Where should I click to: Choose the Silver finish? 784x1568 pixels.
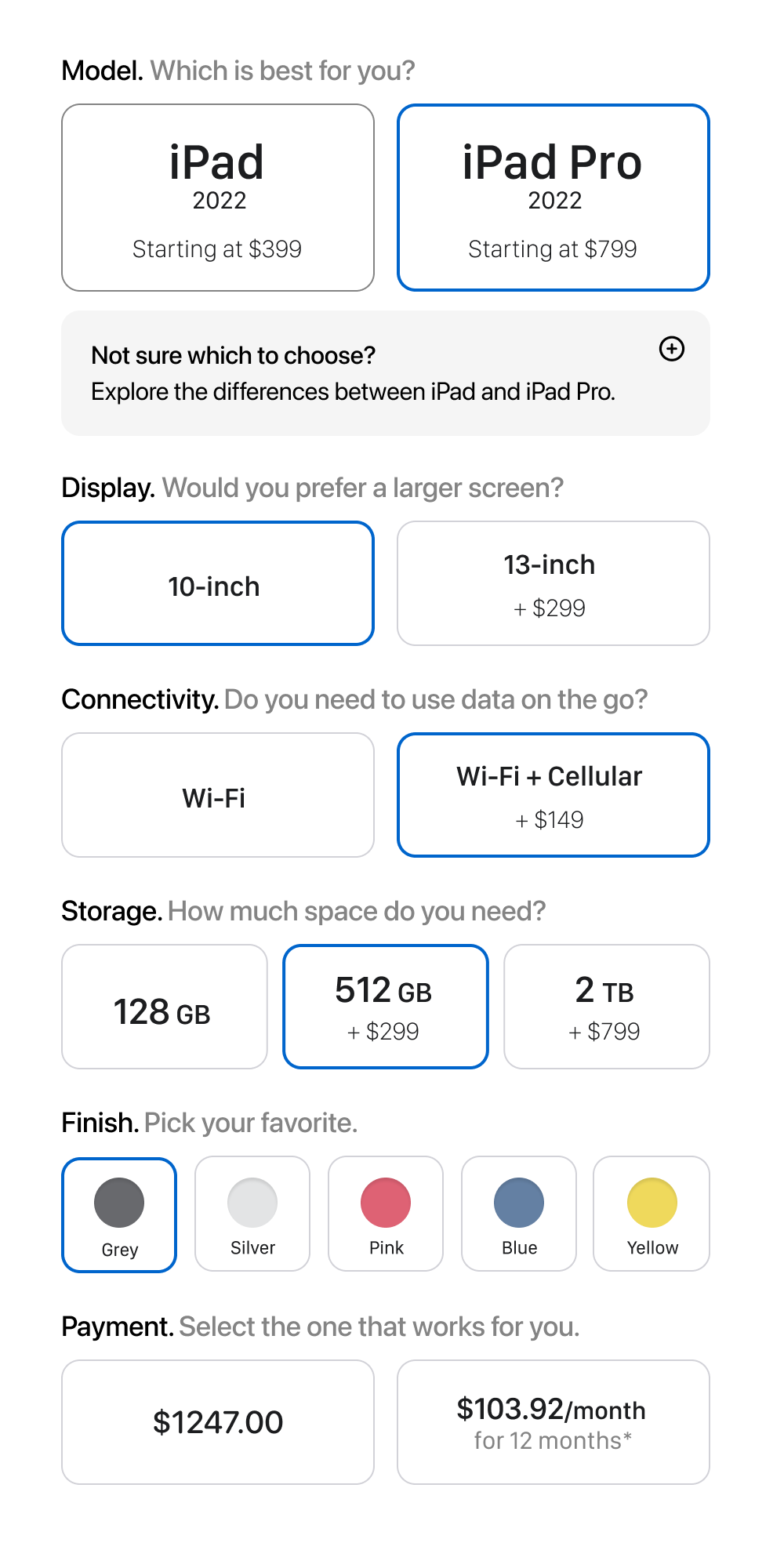pos(252,1214)
